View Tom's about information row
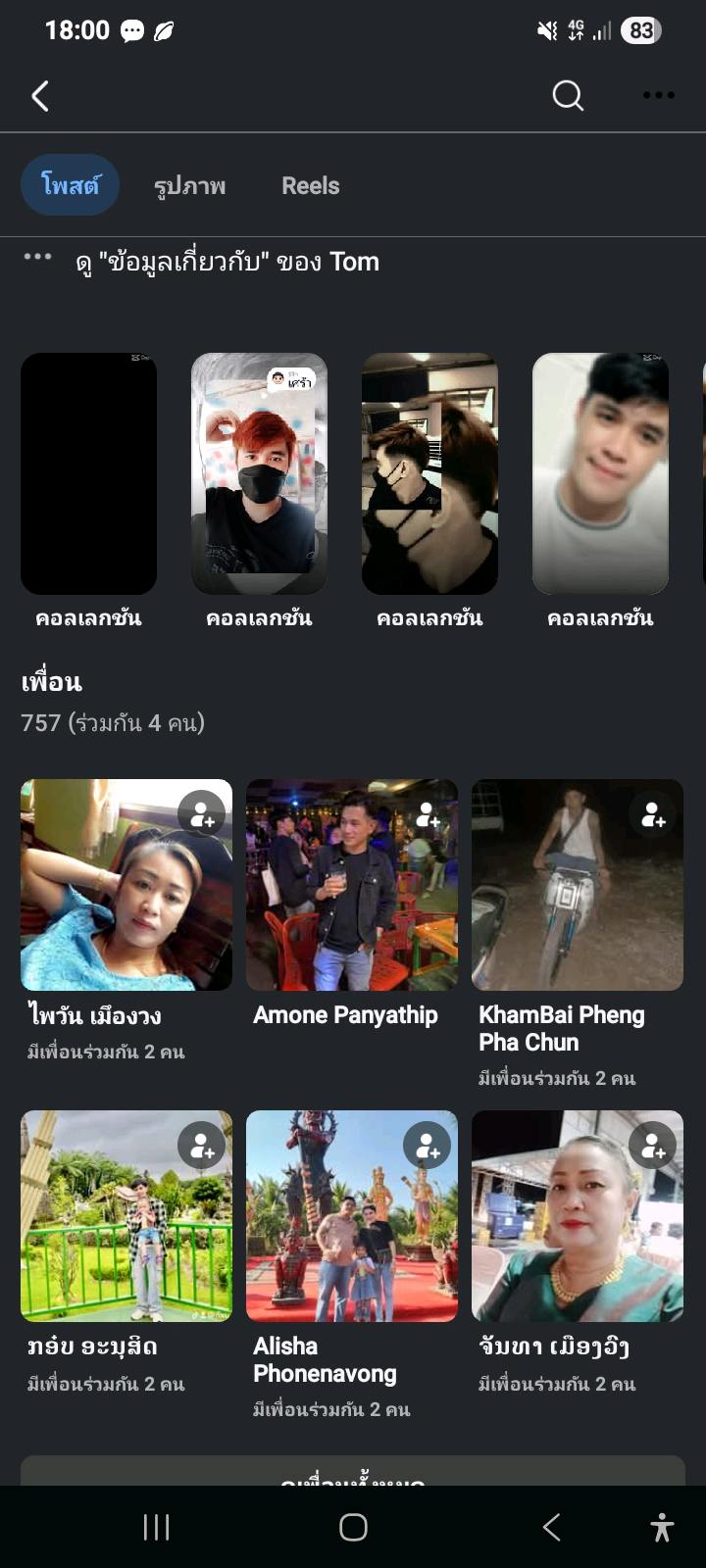Image resolution: width=706 pixels, height=1568 pixels. [227, 262]
